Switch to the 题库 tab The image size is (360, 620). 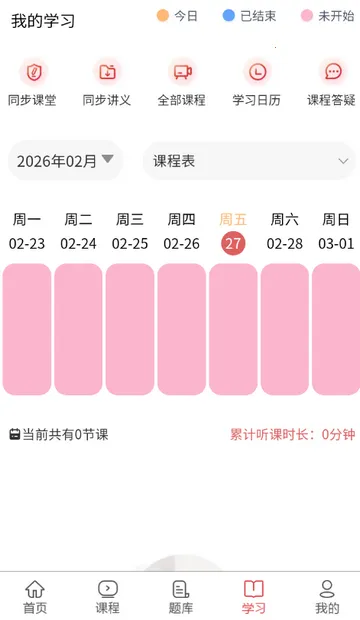(x=181, y=597)
